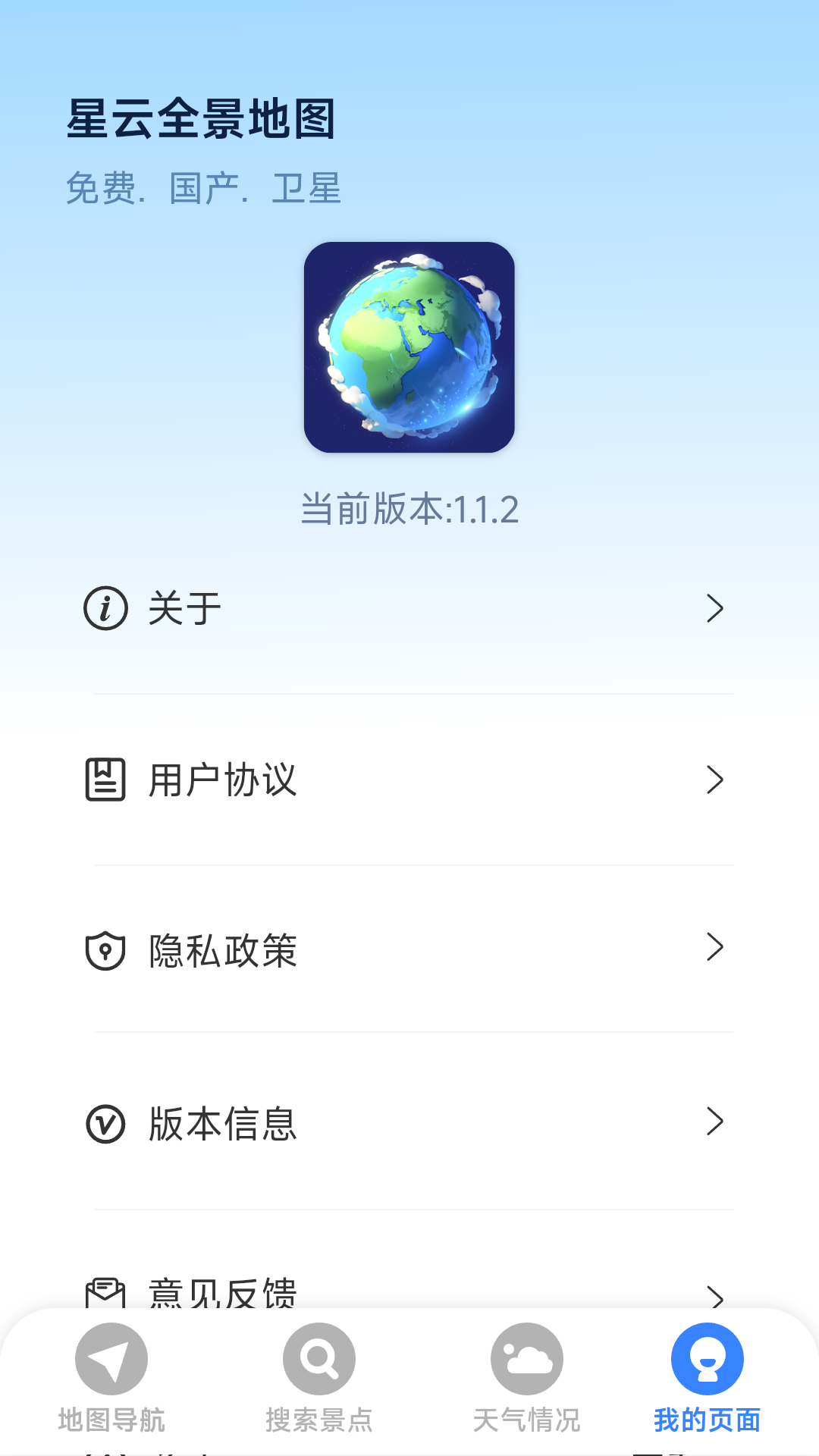819x1456 pixels.
Task: Open 地图导航 via the navigation arrow icon
Action: [111, 1360]
